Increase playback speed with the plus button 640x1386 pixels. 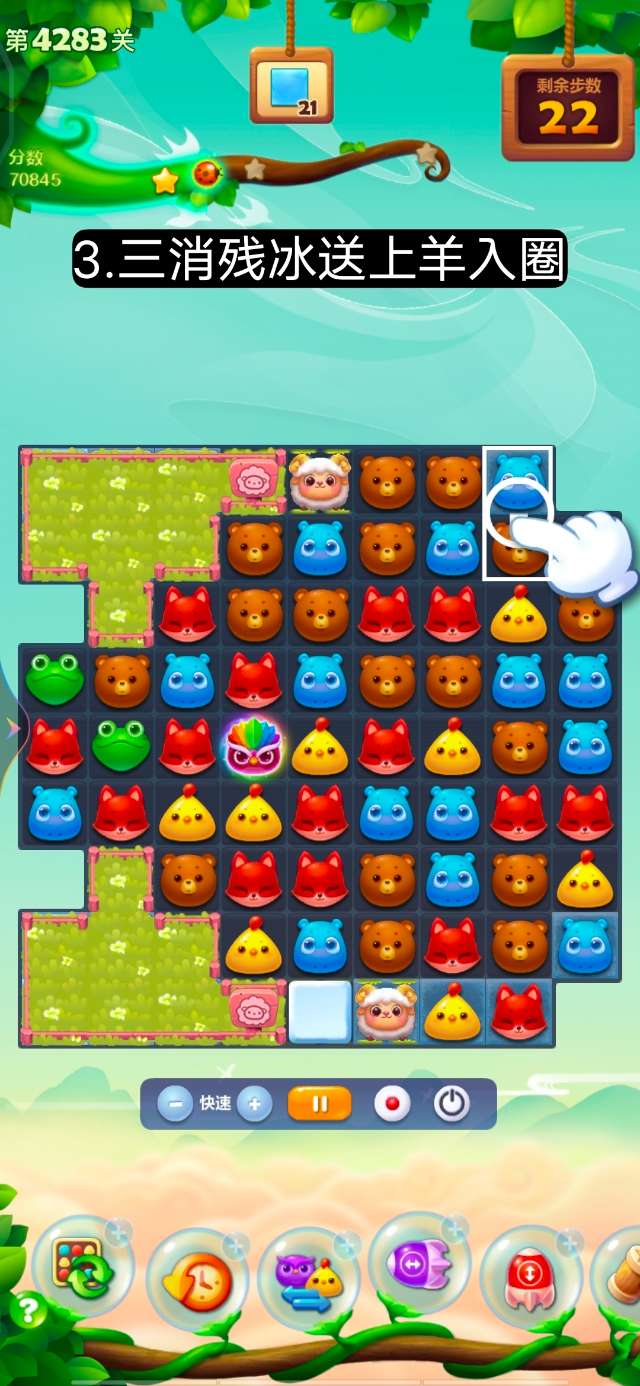(254, 1104)
